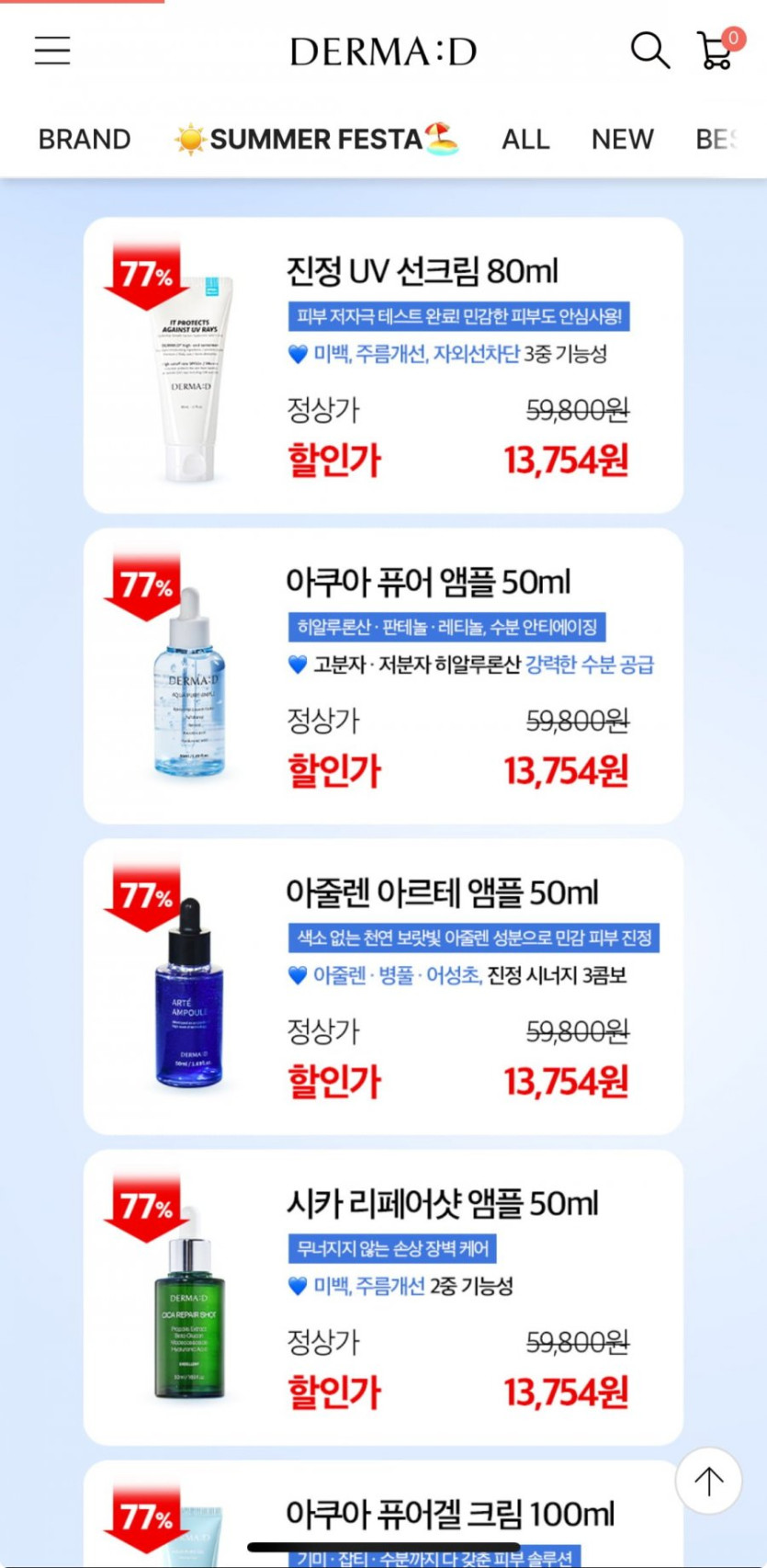Viewport: 767px width, 1568px height.
Task: View 시카 리페어샷 앰플 50ml product
Action: (383, 1297)
